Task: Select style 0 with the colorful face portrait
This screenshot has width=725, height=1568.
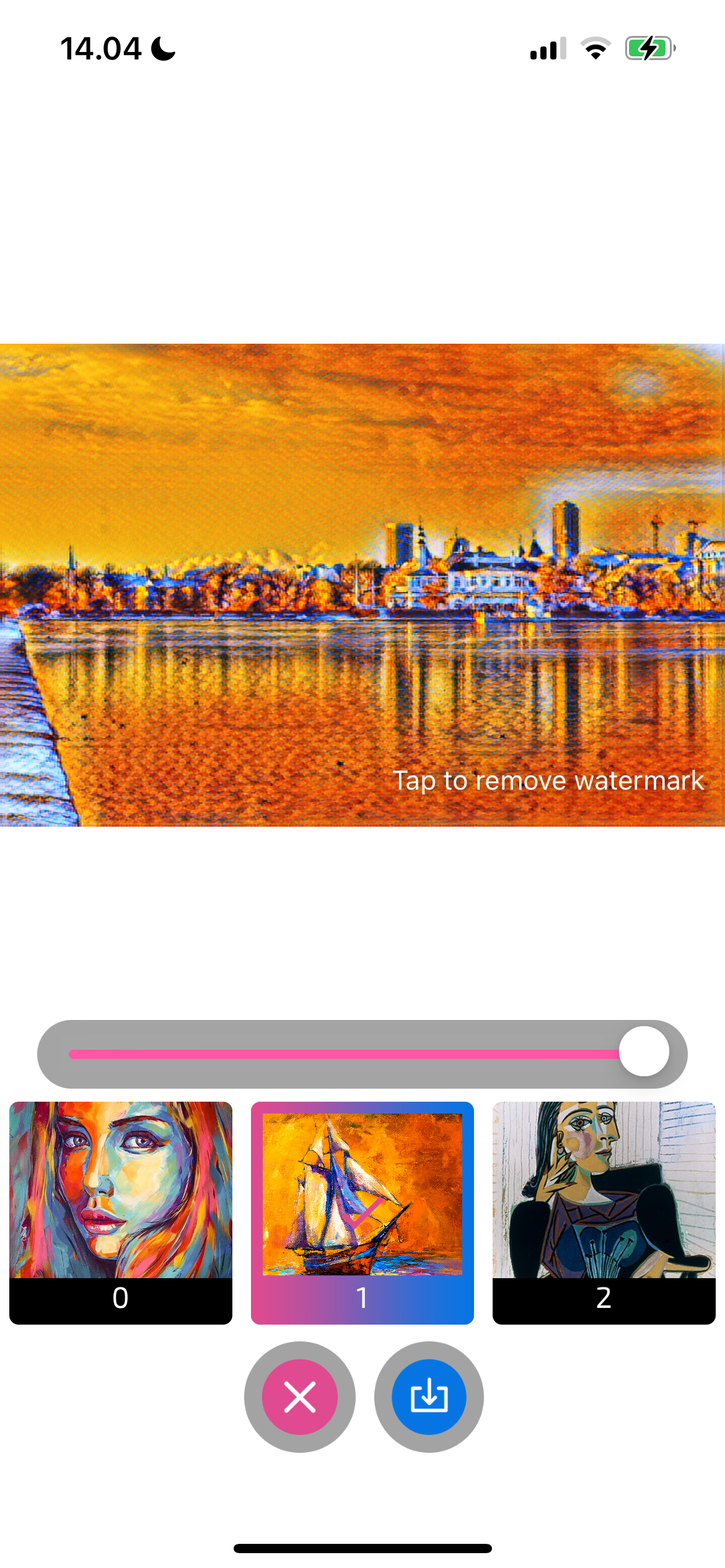Action: click(121, 1211)
